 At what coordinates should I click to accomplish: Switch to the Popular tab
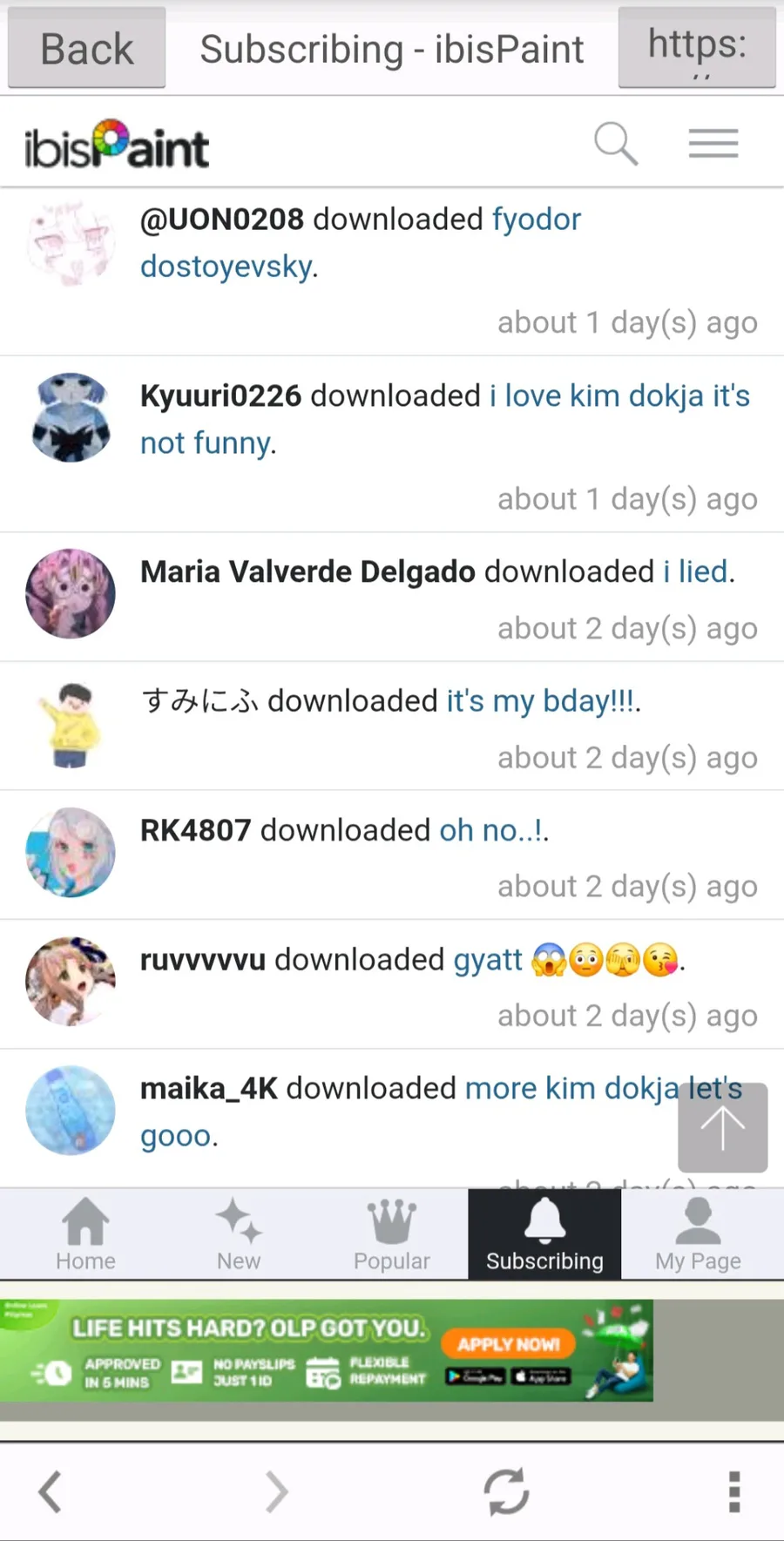(x=392, y=1234)
